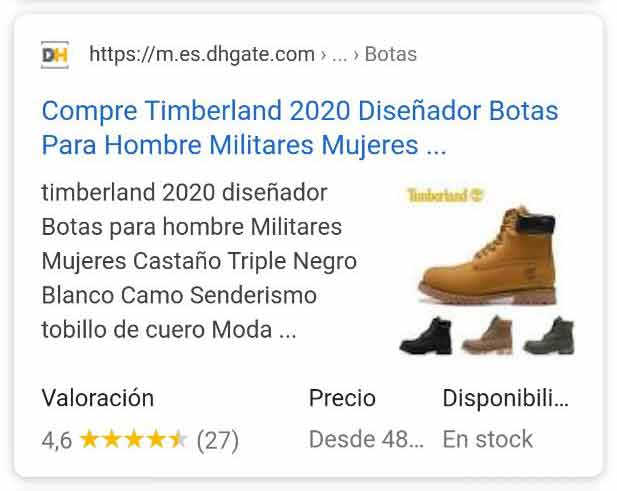Viewport: 617px width, 491px height.
Task: Open the m.es.dhgate.com site address
Action: (202, 54)
